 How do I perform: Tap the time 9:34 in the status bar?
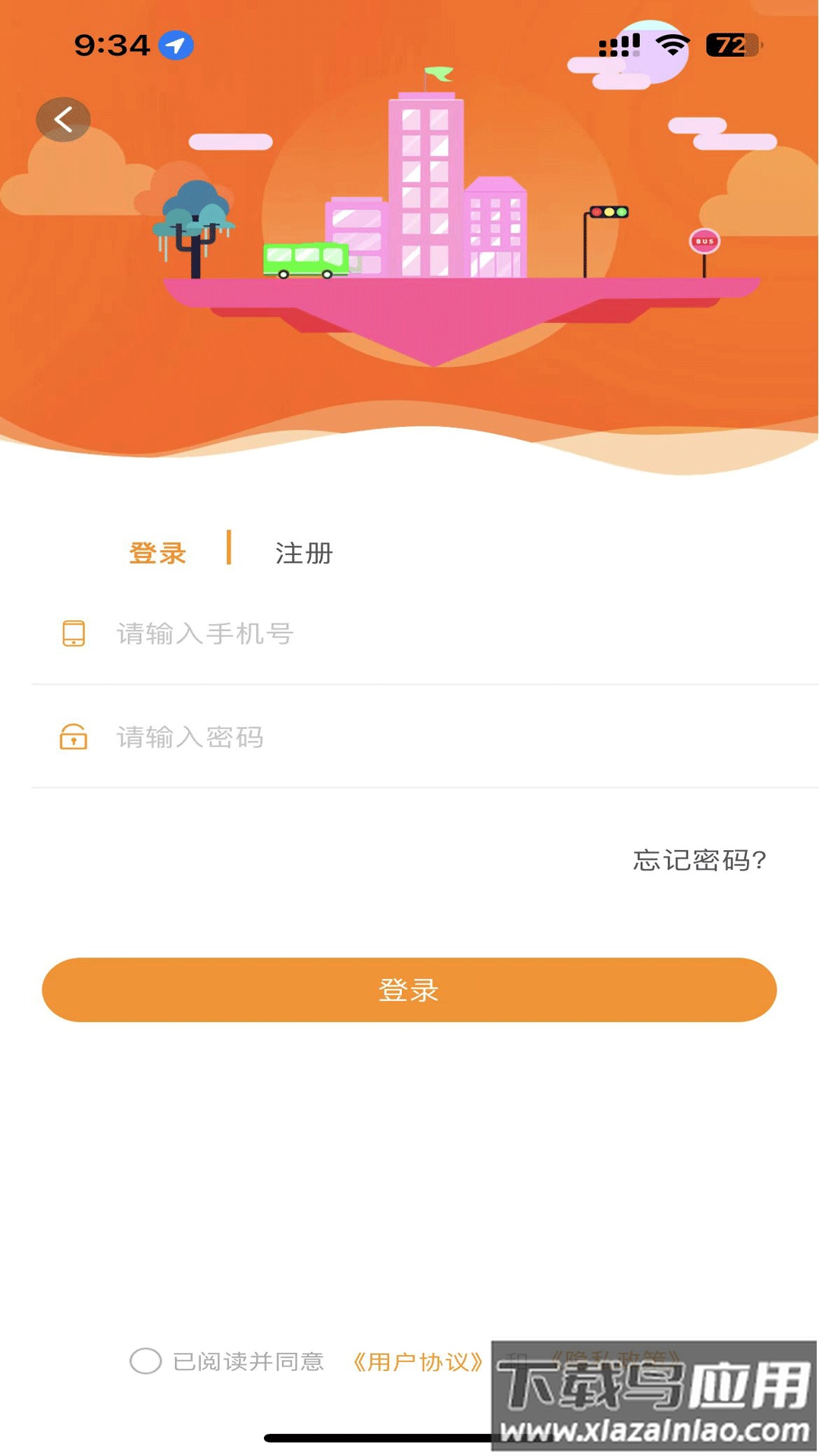111,44
